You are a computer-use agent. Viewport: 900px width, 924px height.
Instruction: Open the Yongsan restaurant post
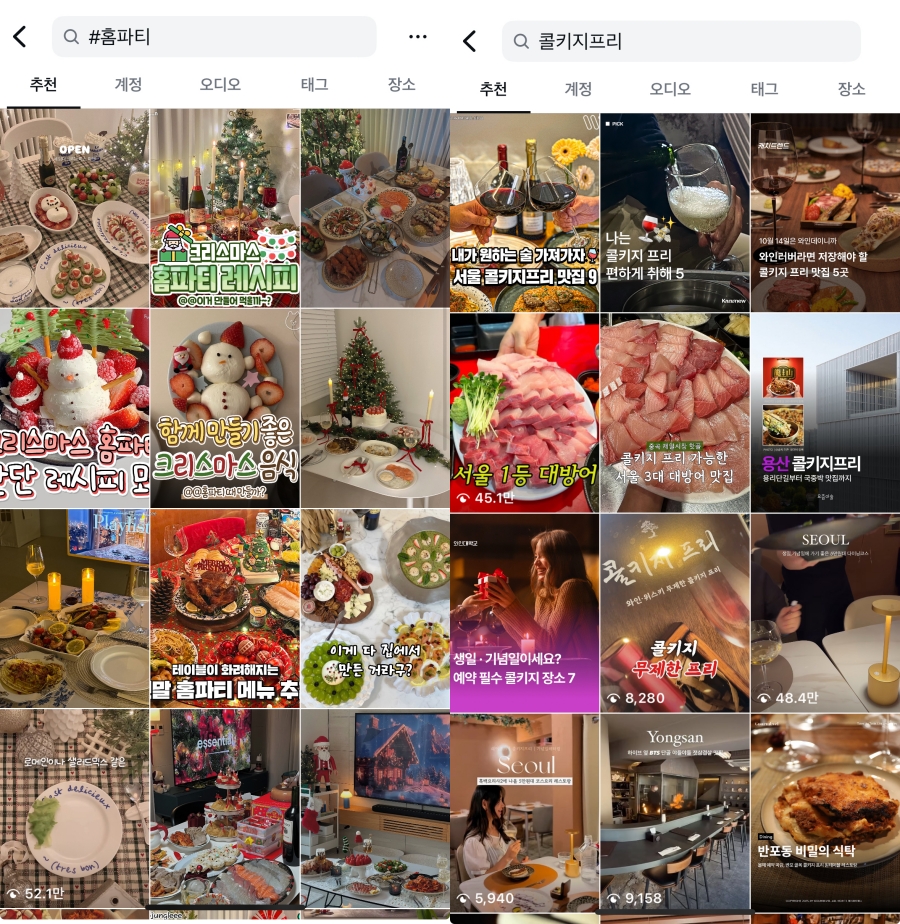pyautogui.click(x=675, y=812)
